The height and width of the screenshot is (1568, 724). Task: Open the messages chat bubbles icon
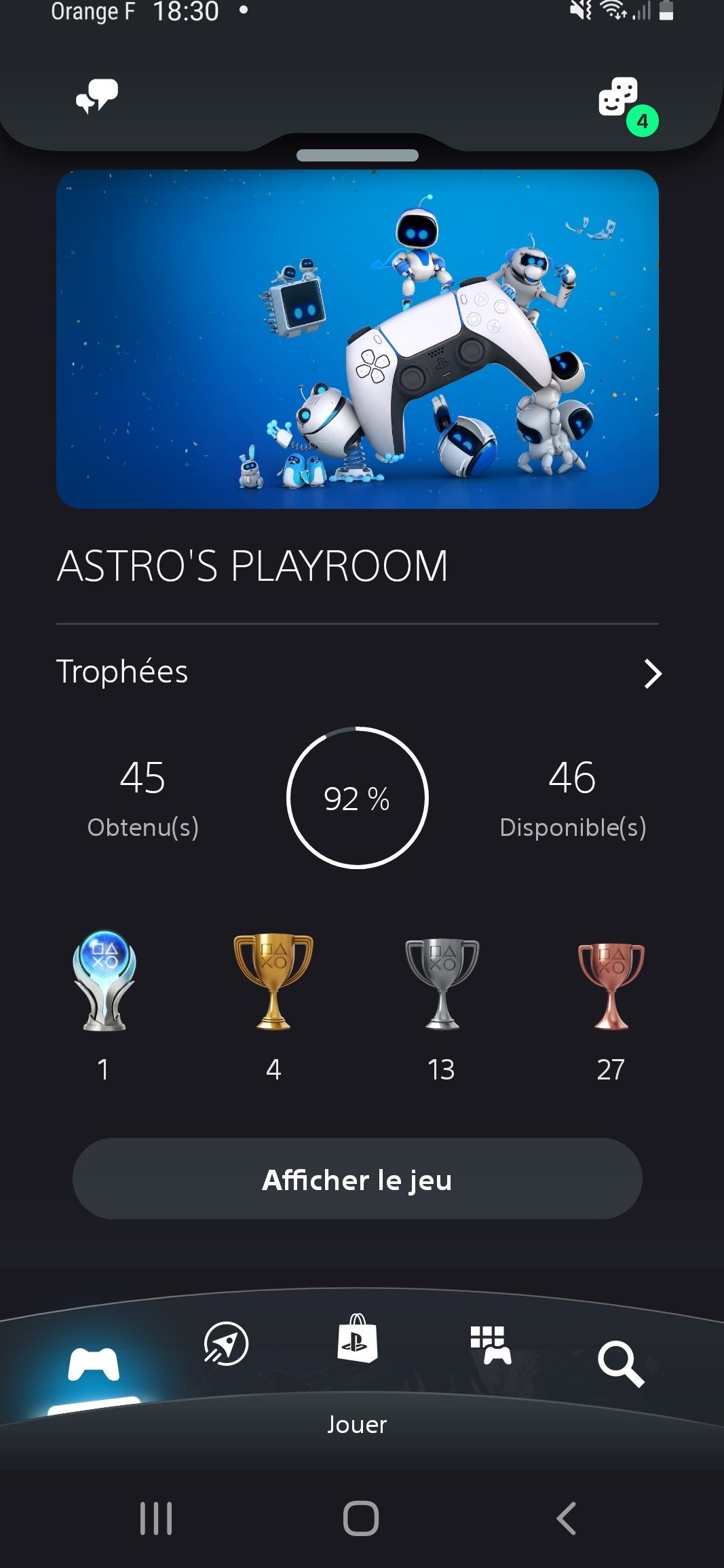(x=96, y=97)
